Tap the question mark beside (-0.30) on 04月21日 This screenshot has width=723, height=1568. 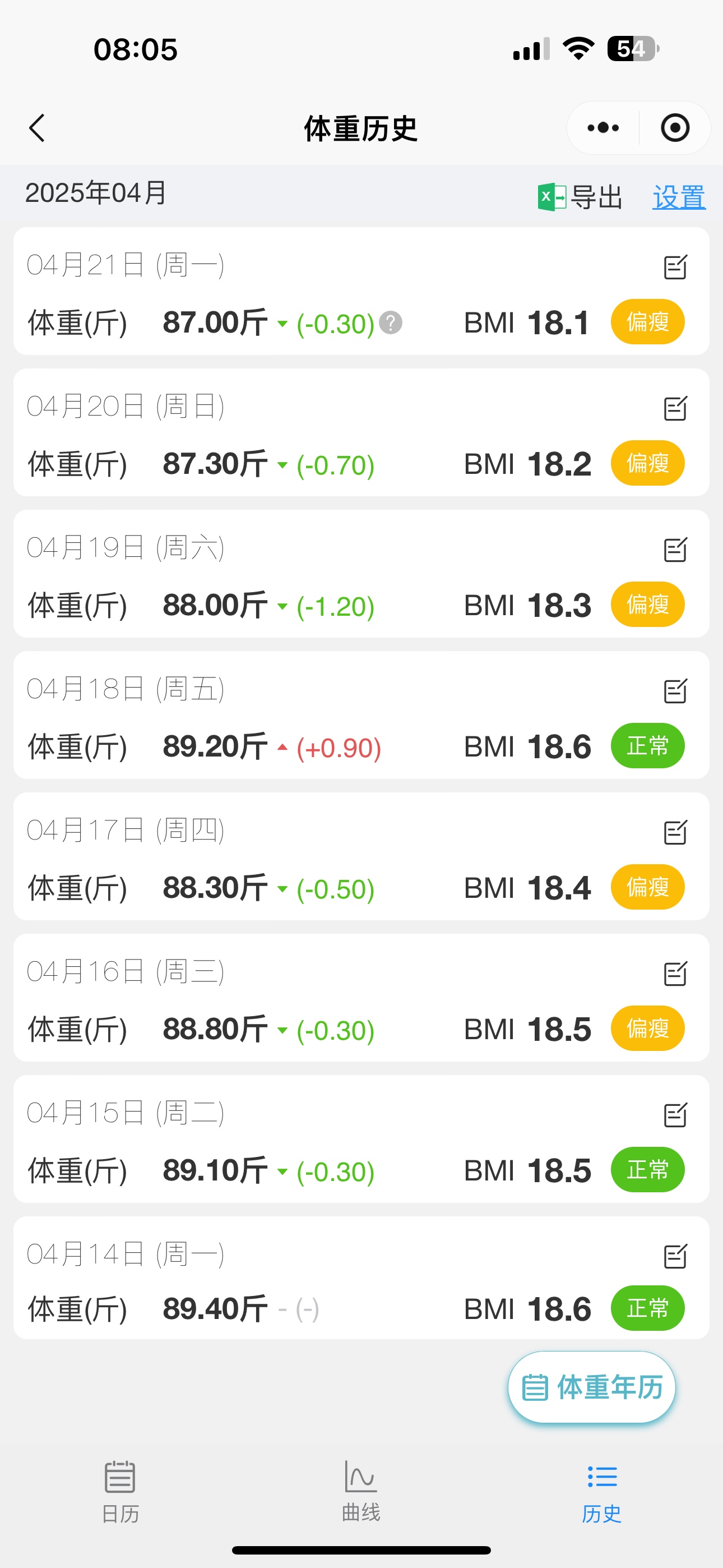391,322
